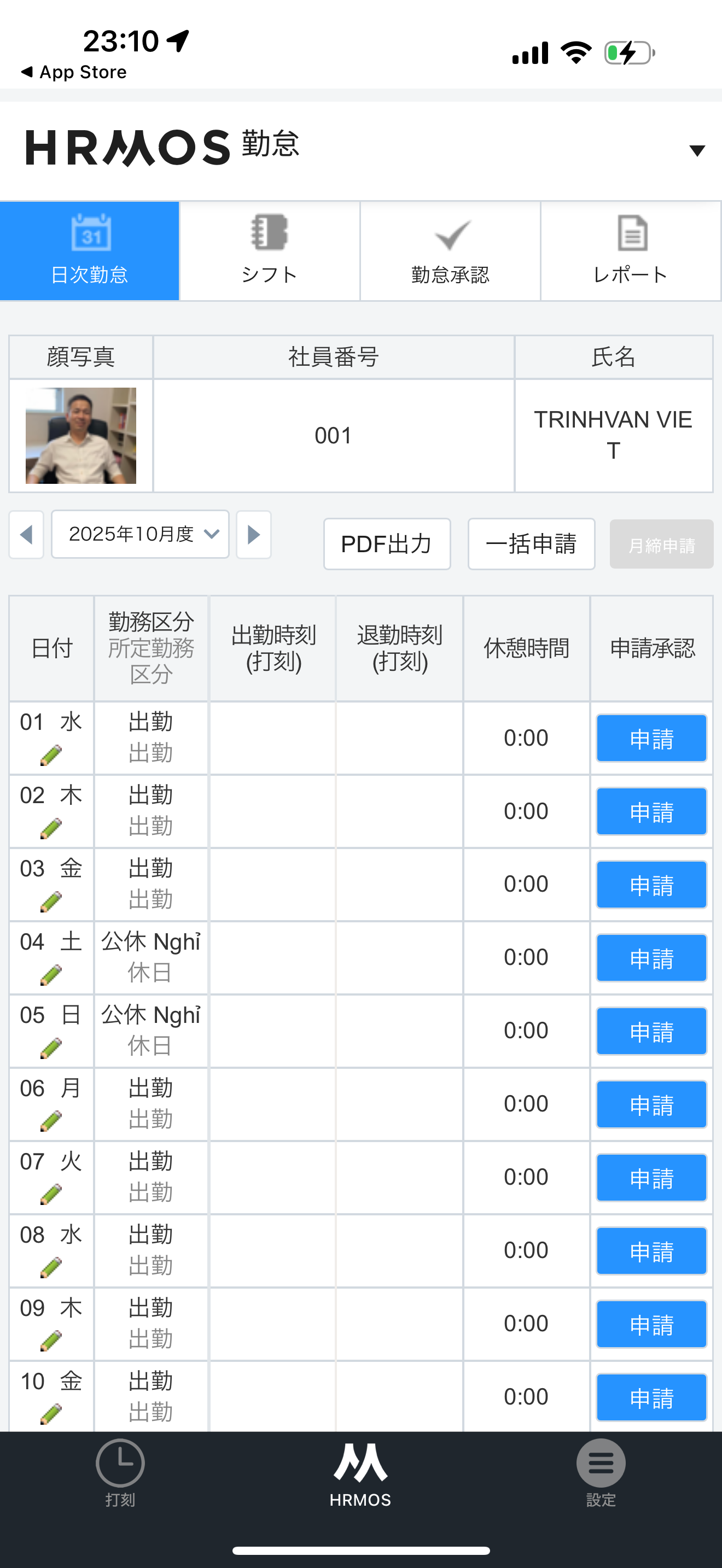Image resolution: width=722 pixels, height=1568 pixels.
Task: Expand the HRMOS header dropdown arrow
Action: click(697, 150)
